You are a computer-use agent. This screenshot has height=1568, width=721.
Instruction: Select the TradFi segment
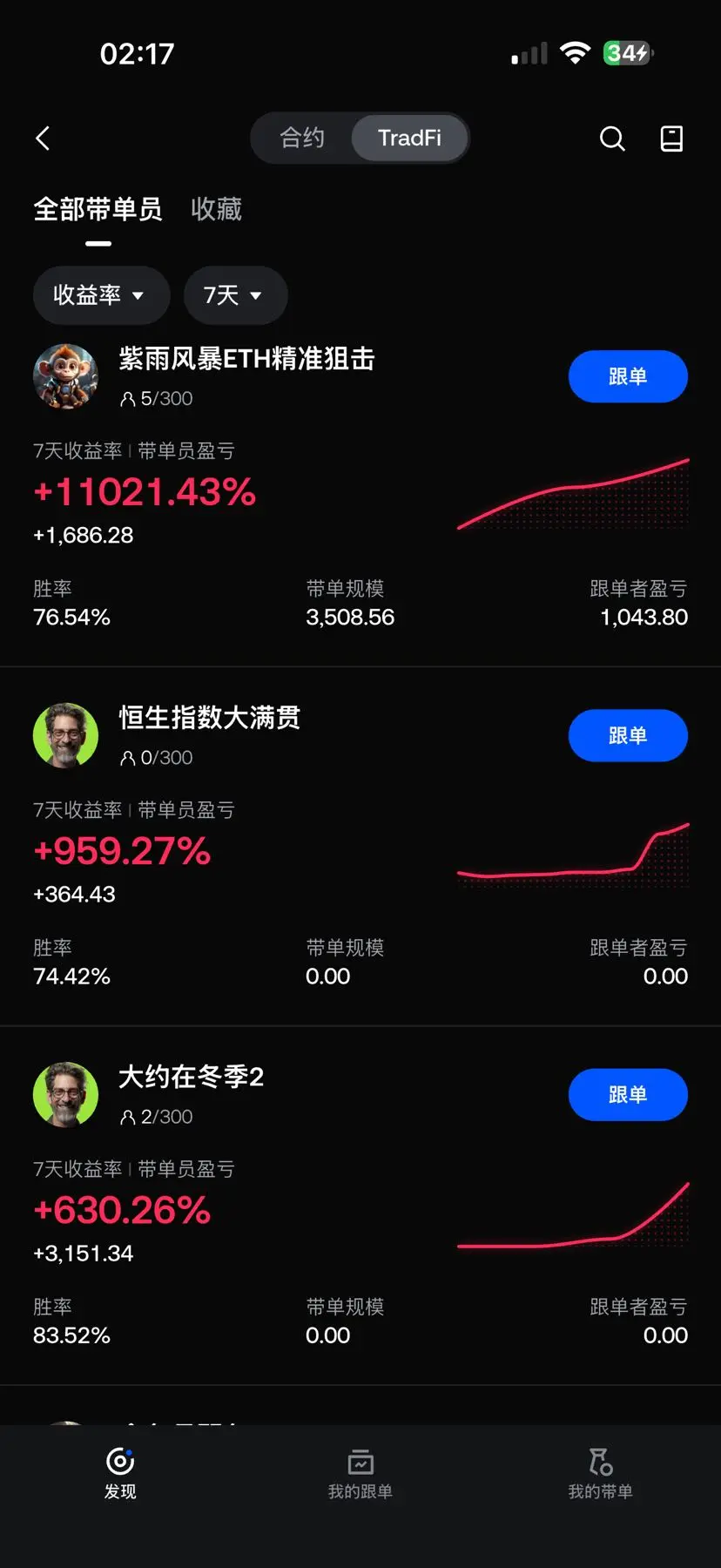[409, 138]
